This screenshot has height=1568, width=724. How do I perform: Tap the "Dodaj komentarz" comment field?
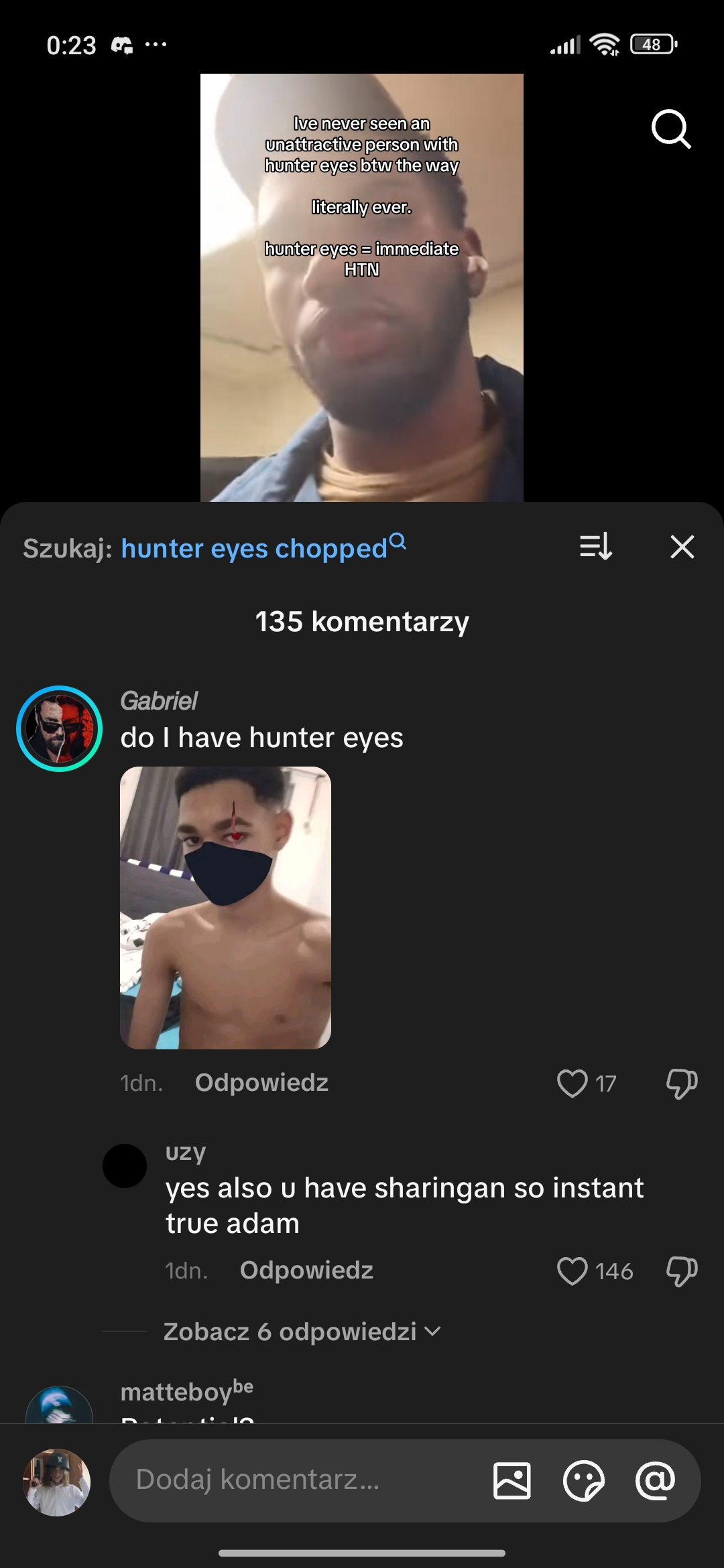coord(295,1480)
